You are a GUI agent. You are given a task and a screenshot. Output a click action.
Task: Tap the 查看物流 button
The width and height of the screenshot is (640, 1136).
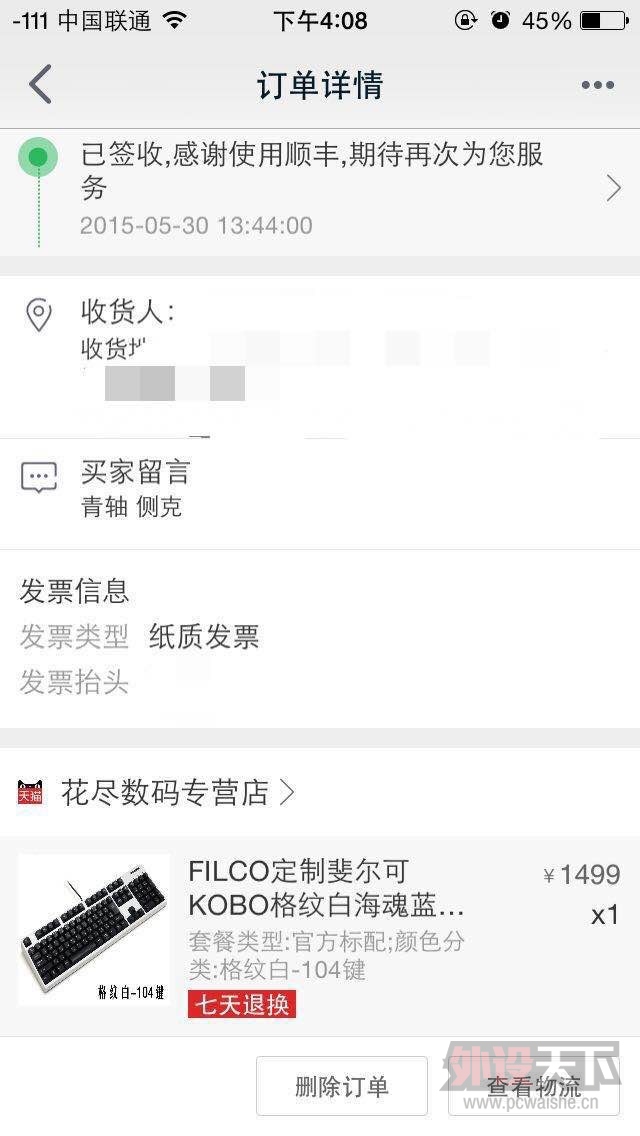[533, 1086]
